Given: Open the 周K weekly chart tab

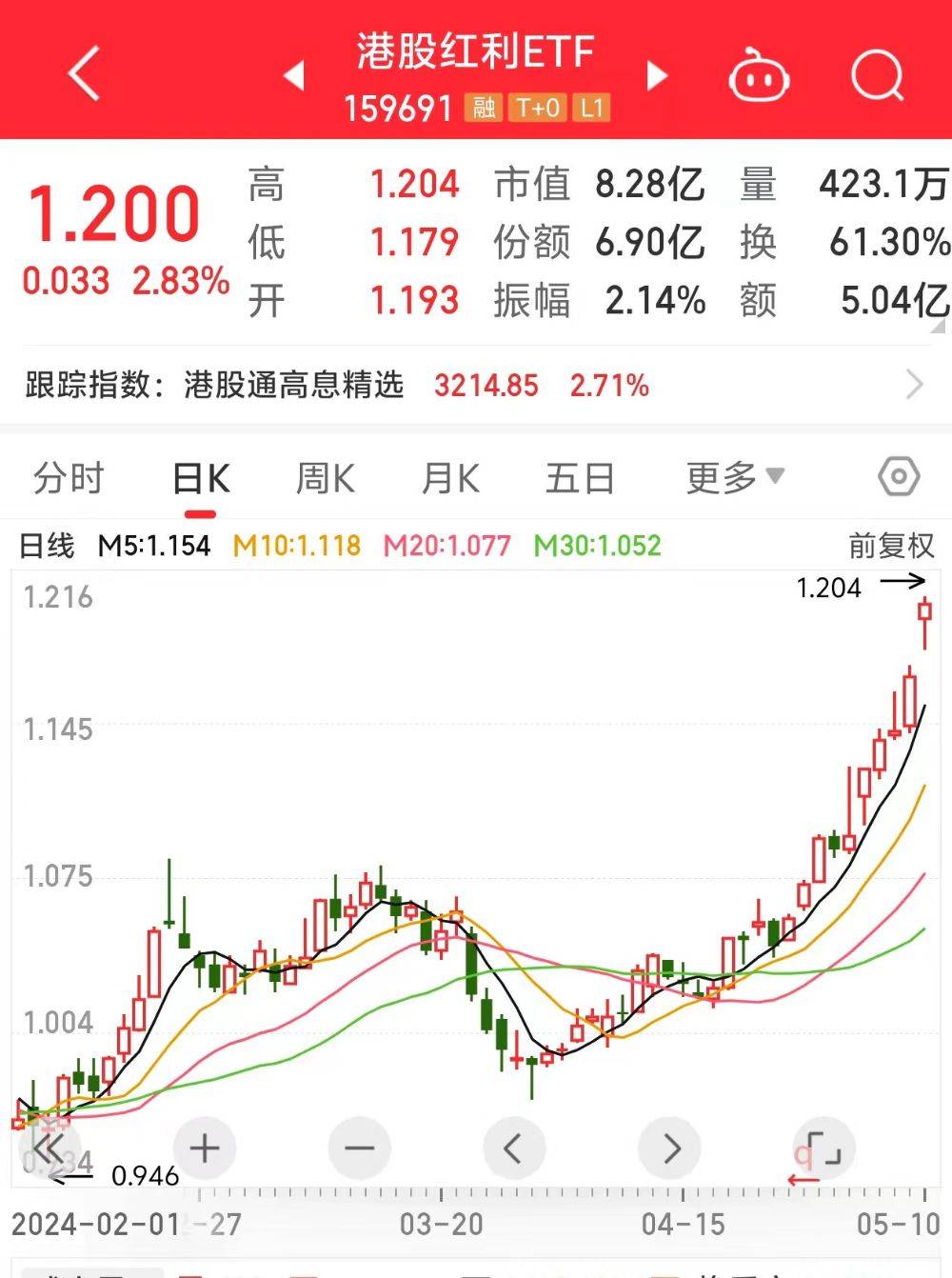Looking at the screenshot, I should click(325, 476).
